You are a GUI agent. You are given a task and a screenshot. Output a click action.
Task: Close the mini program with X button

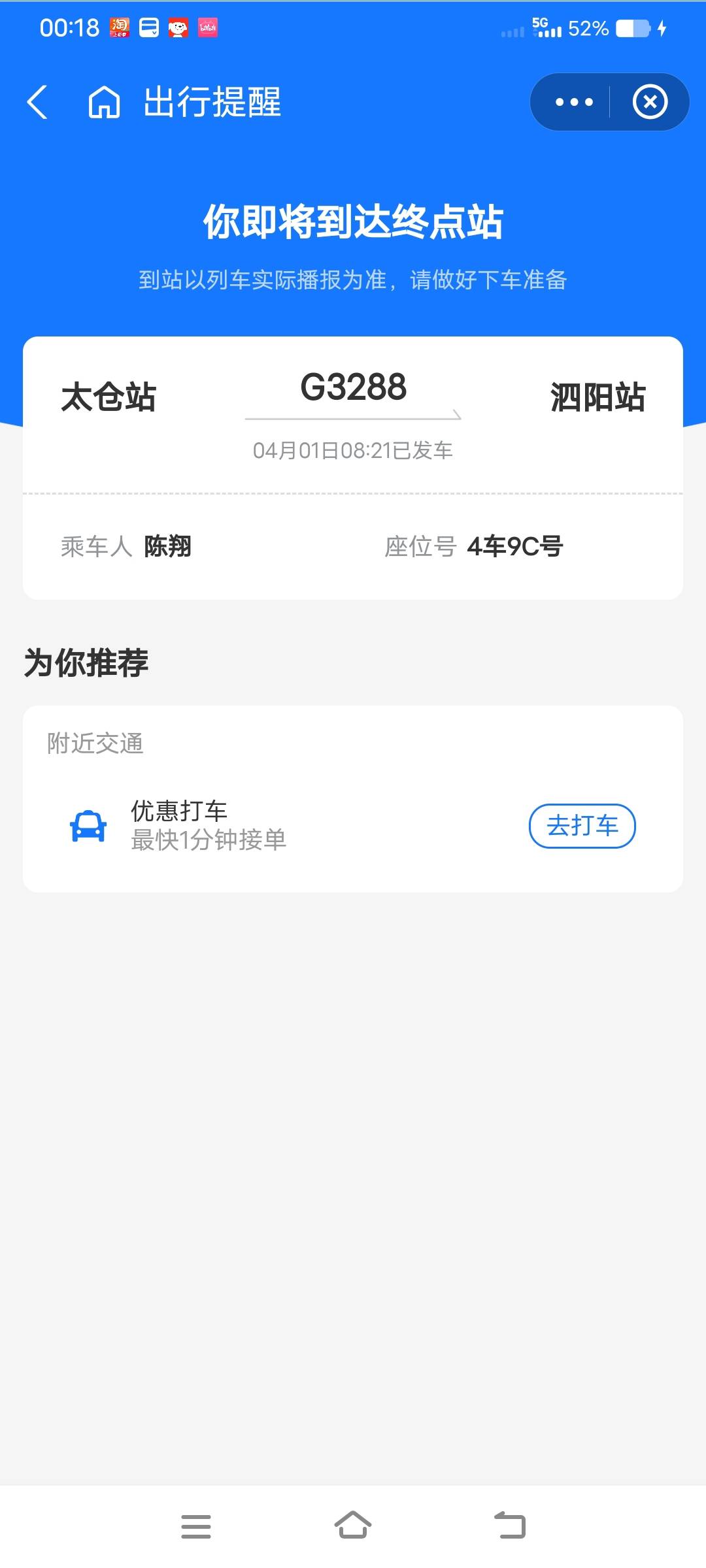(x=650, y=102)
